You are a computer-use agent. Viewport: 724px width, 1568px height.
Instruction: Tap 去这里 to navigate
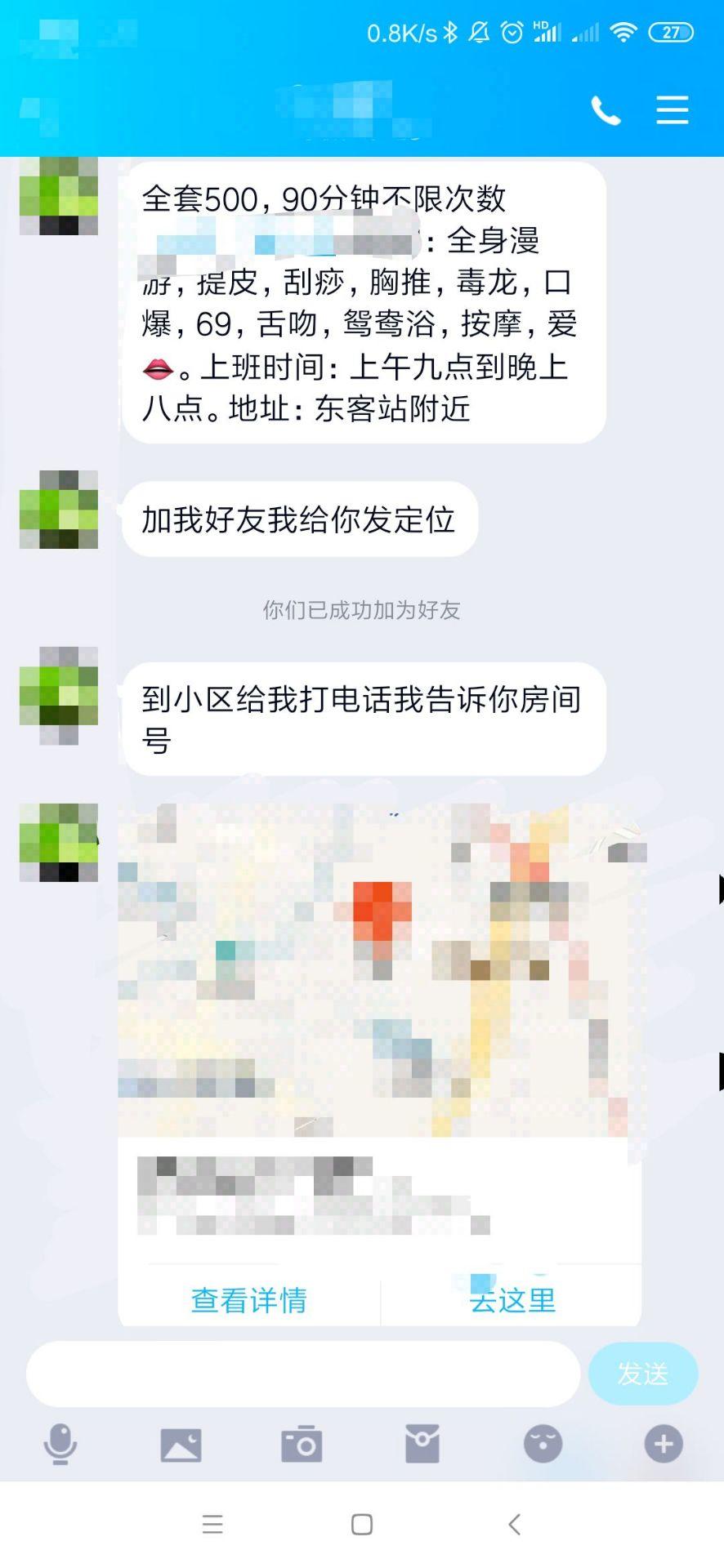512,1299
